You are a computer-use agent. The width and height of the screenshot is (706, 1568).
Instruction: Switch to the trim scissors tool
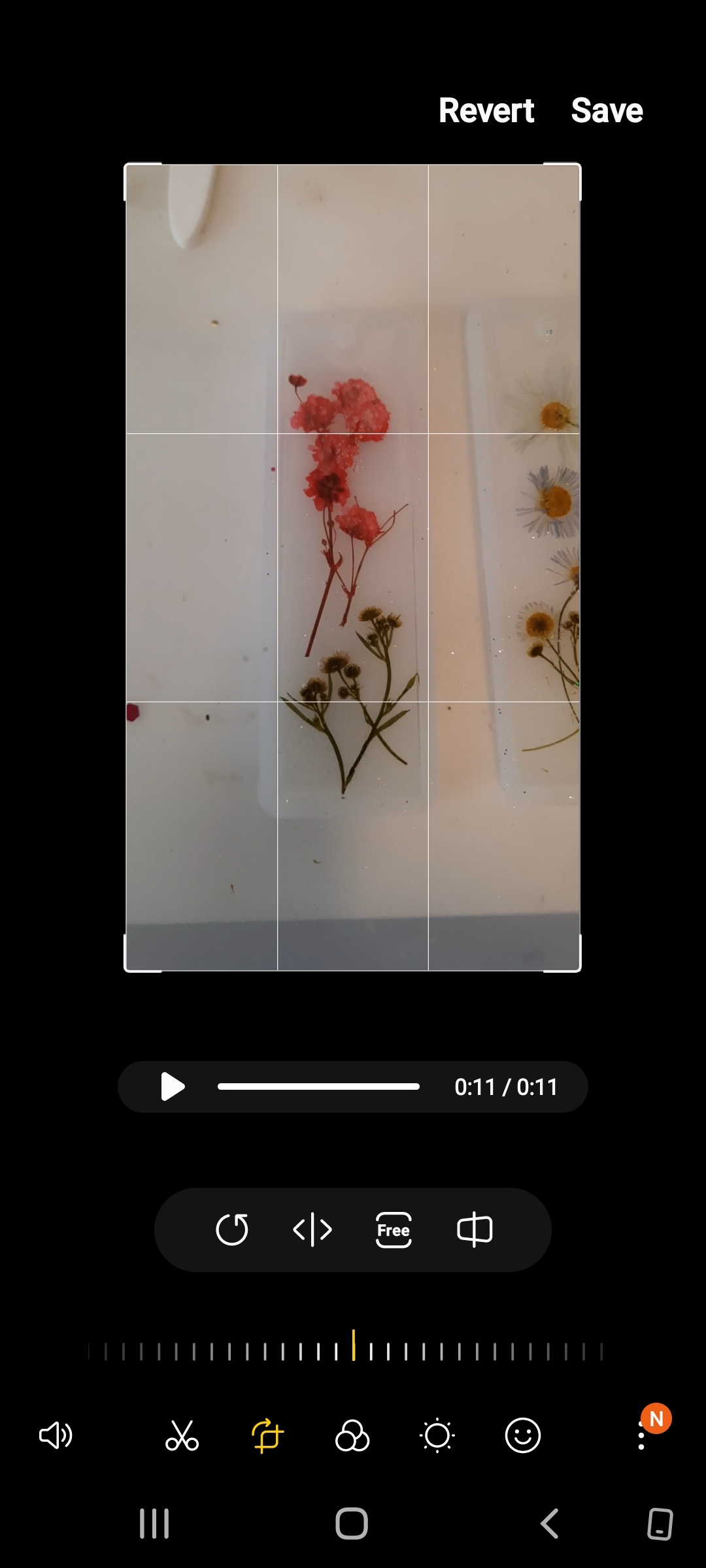tap(182, 1435)
